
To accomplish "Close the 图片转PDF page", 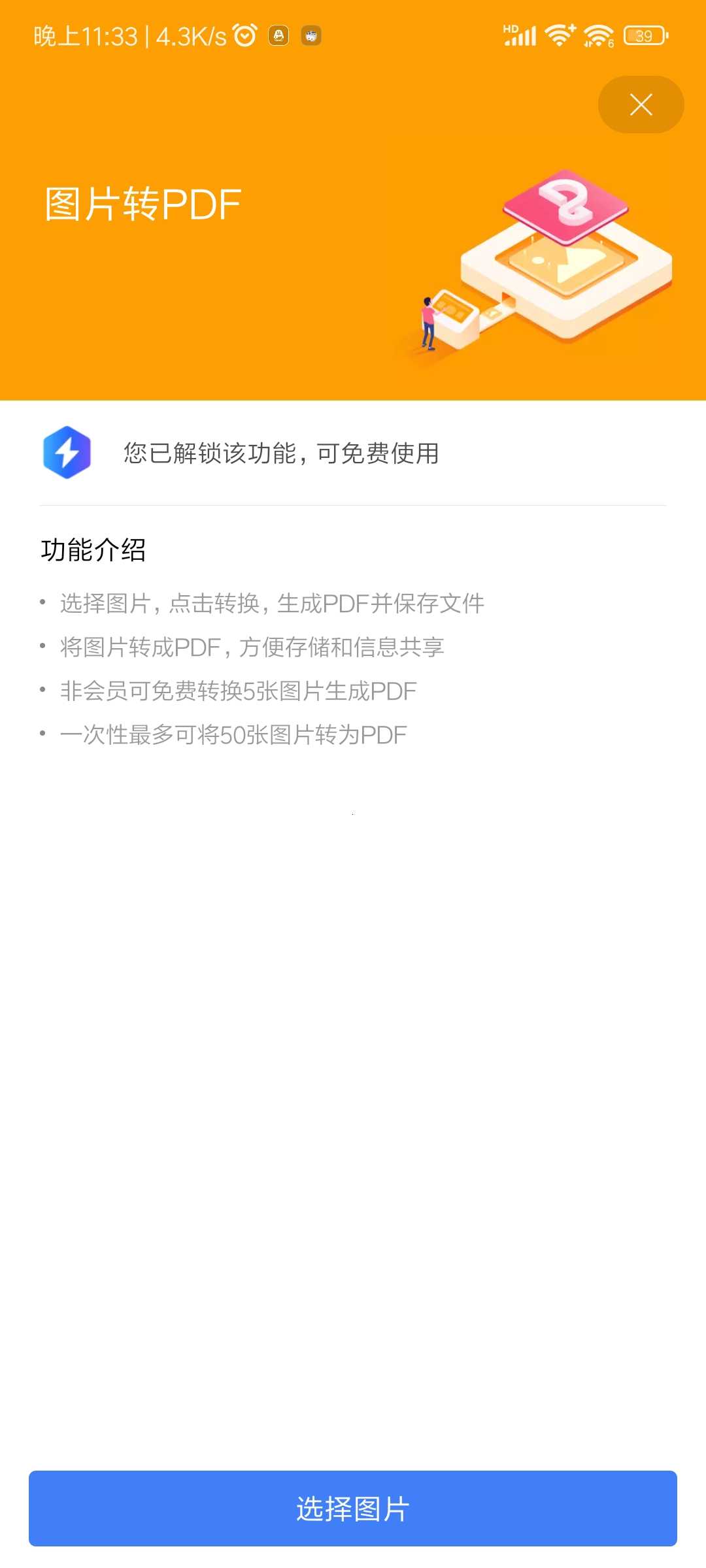I will pos(641,105).
